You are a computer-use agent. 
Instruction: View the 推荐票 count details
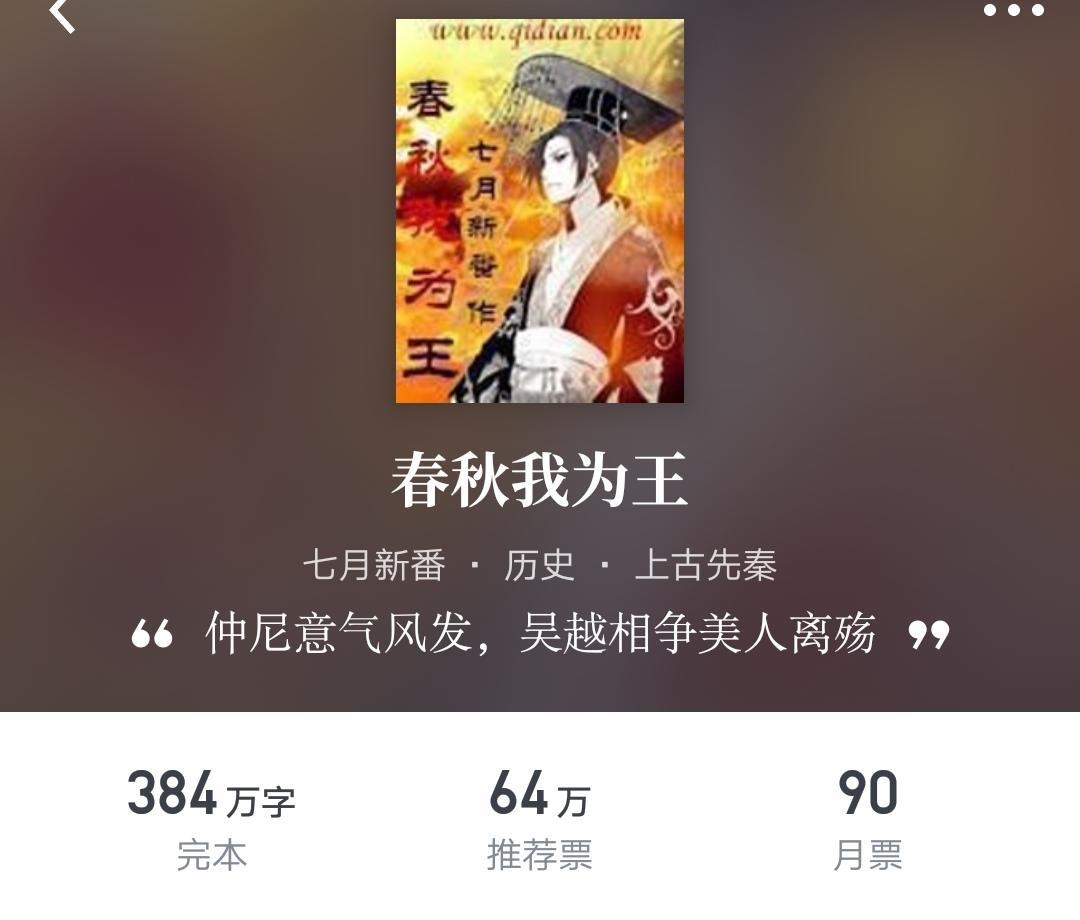(539, 818)
